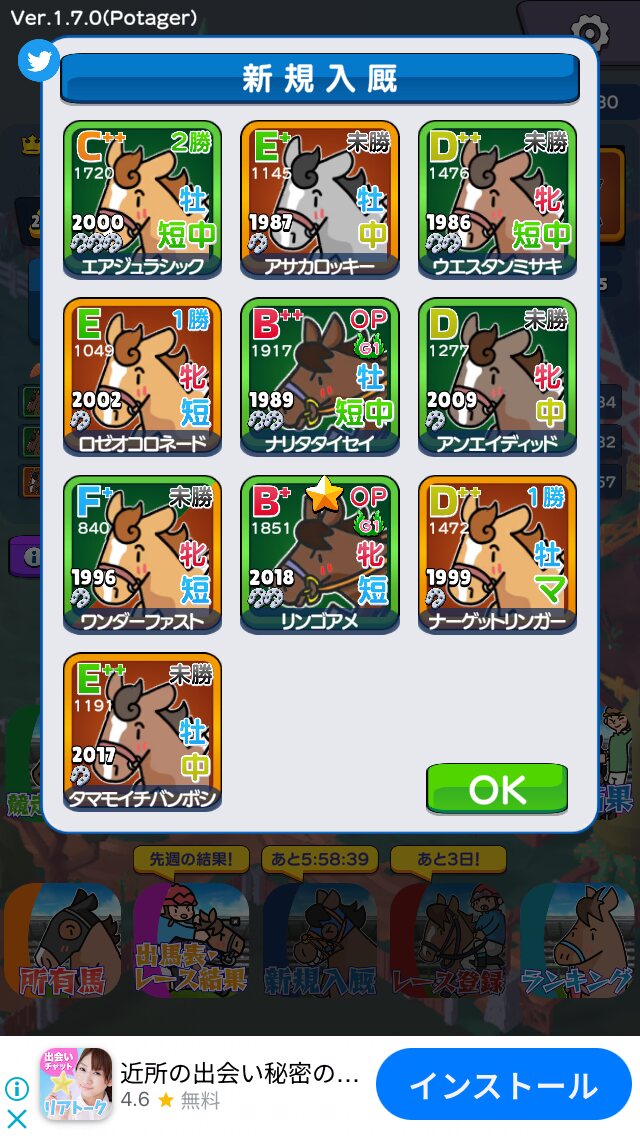Open the タマモイチバンボシ horse card
Viewport: 640px width, 1136px height.
[142, 732]
